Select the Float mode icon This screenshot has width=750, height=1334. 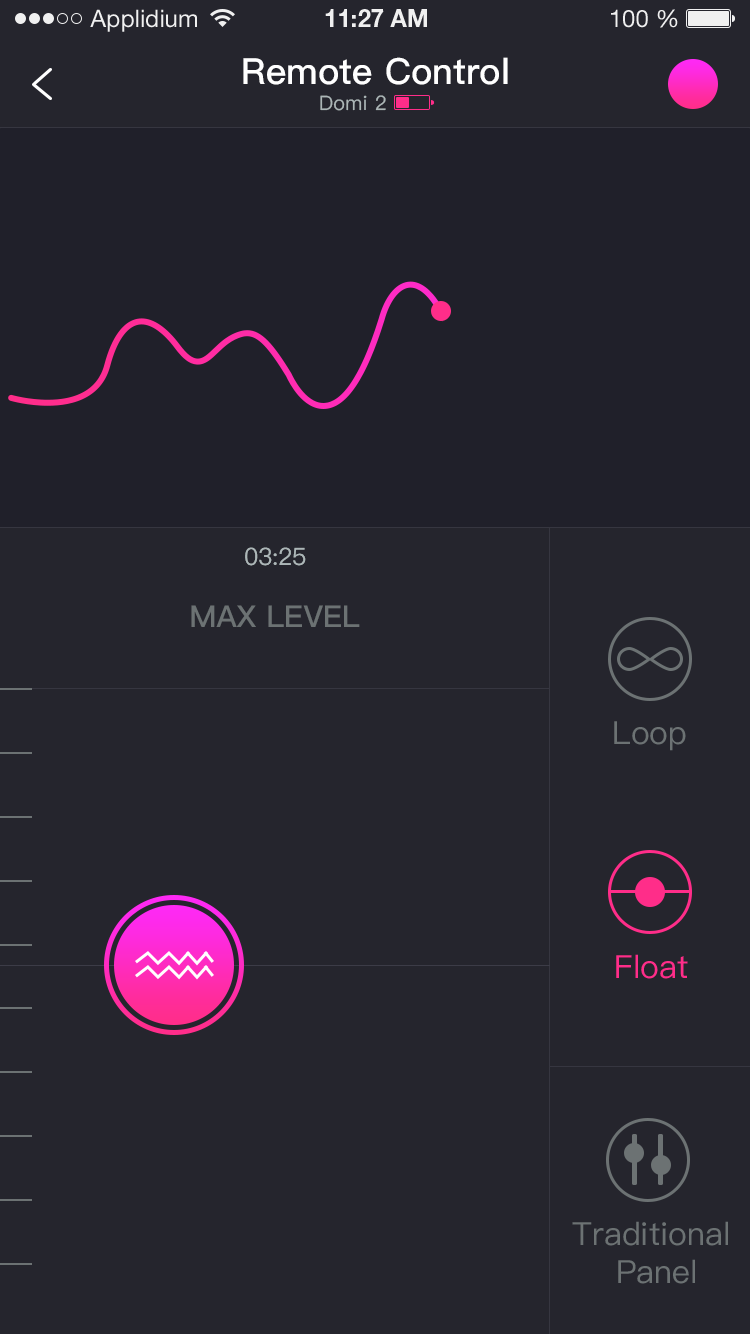(x=649, y=891)
